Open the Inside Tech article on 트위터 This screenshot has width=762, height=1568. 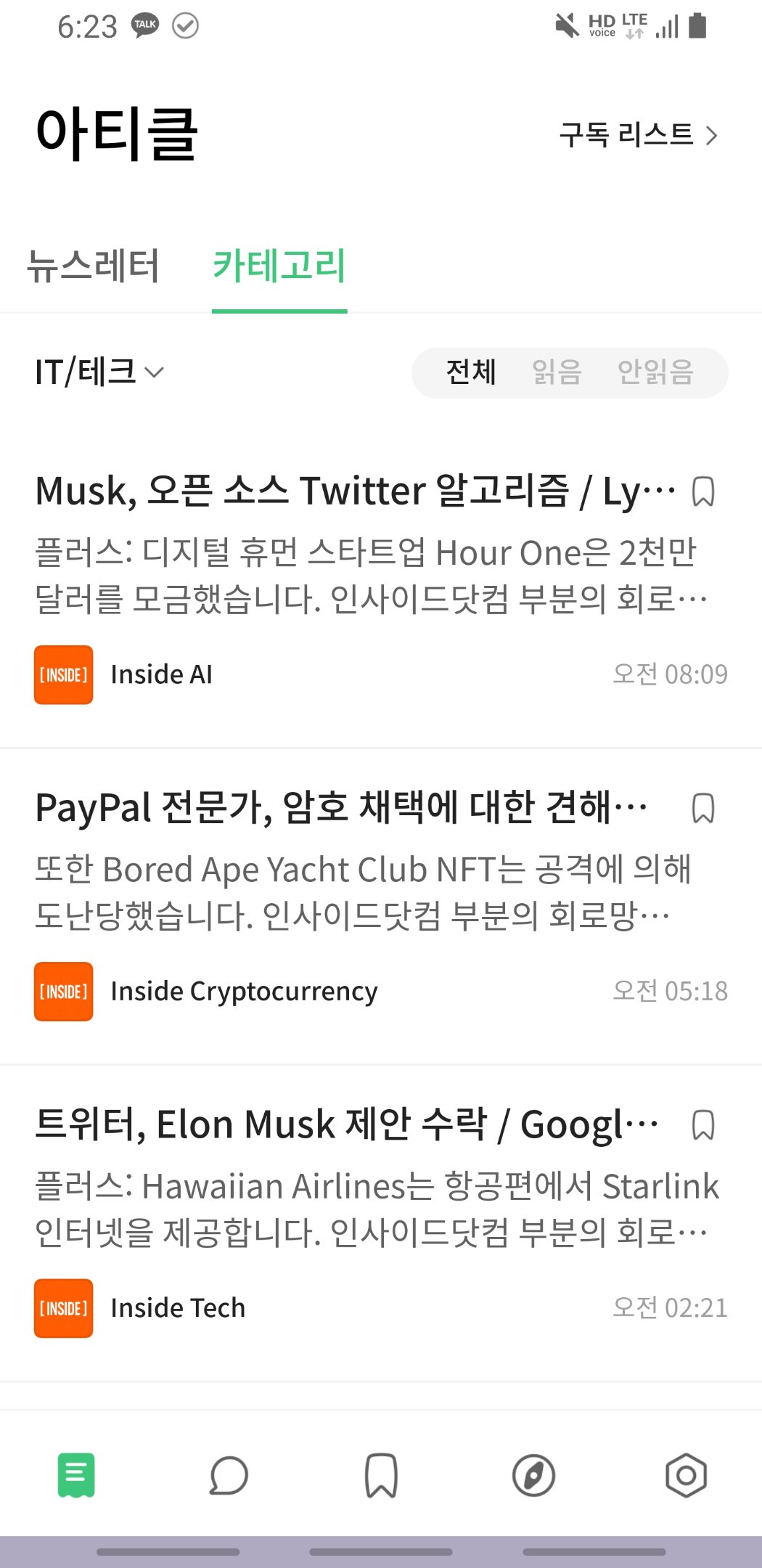(x=347, y=1125)
